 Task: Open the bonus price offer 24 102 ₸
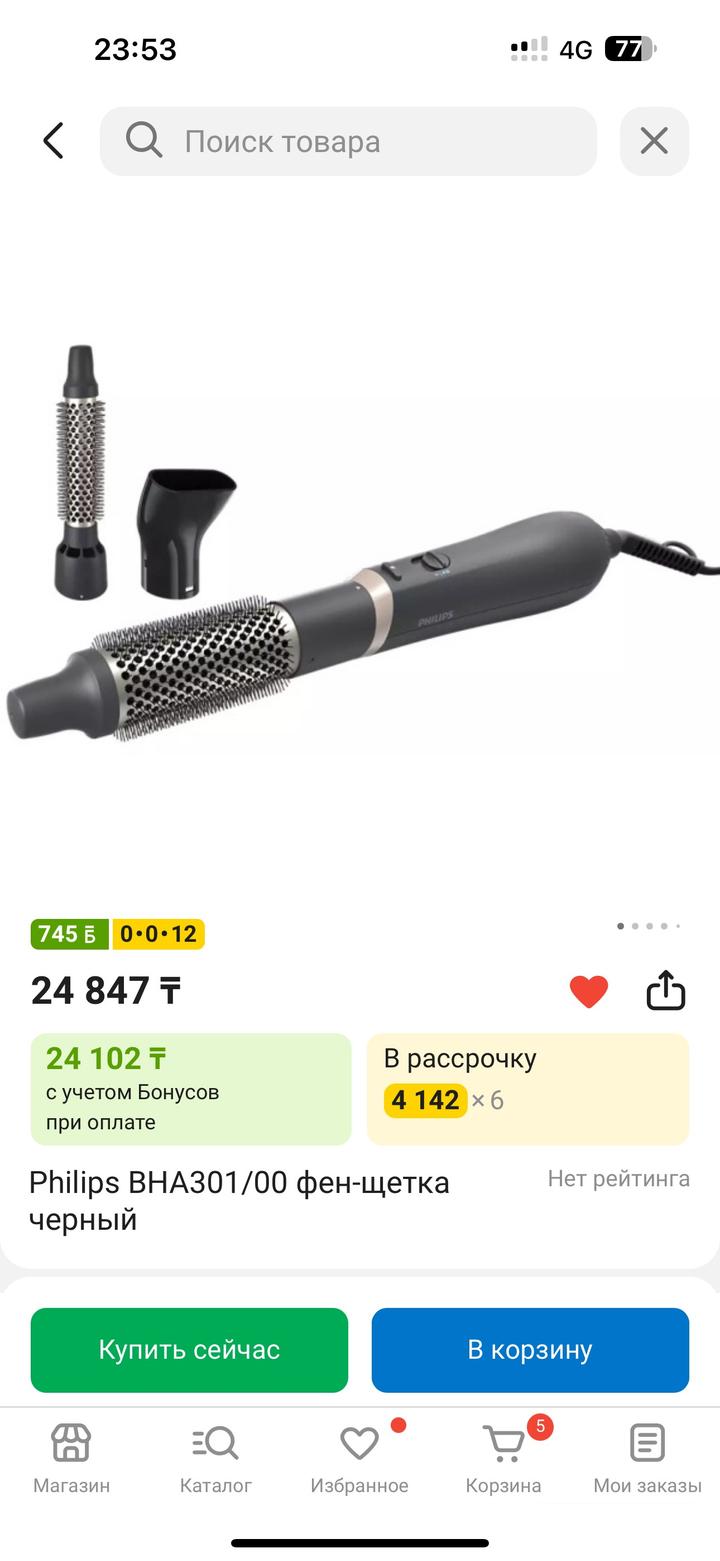click(191, 1088)
